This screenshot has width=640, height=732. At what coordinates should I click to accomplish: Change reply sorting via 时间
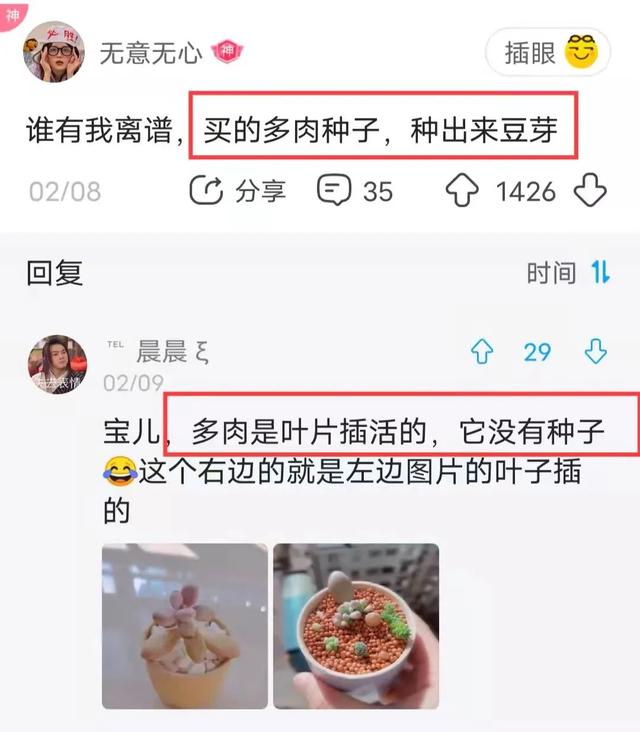568,272
